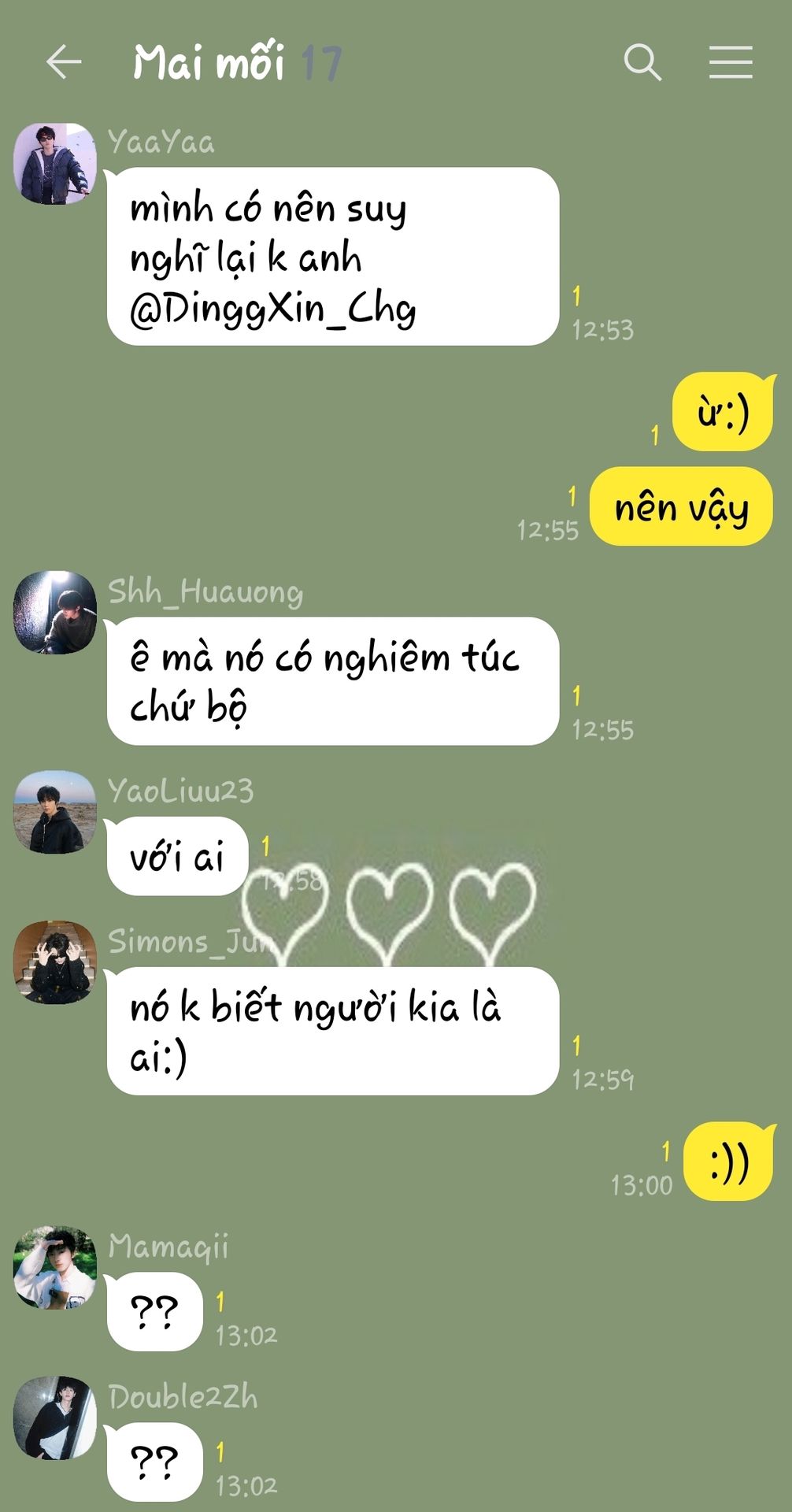Search within this group chat
This screenshot has width=792, height=1512.
point(642,62)
